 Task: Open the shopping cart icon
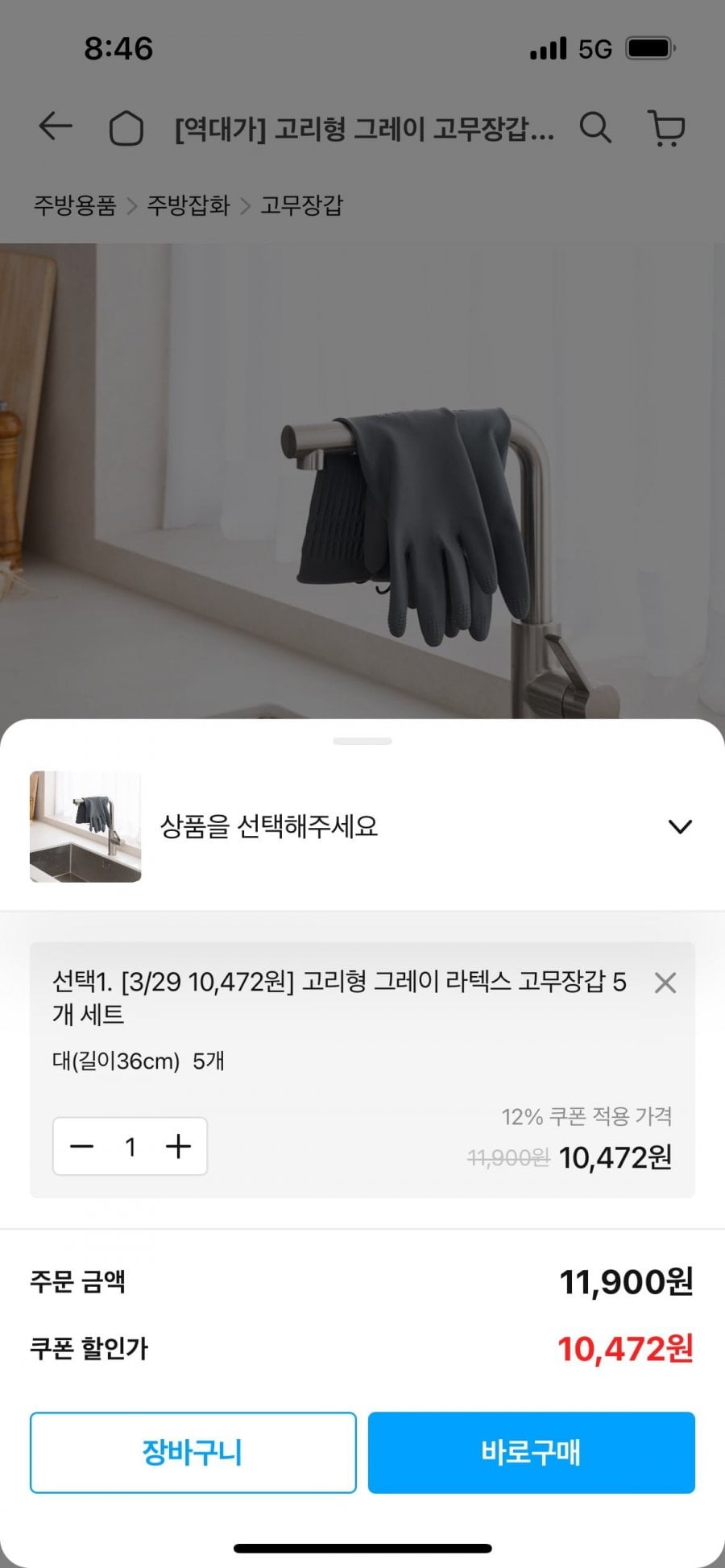tap(667, 128)
